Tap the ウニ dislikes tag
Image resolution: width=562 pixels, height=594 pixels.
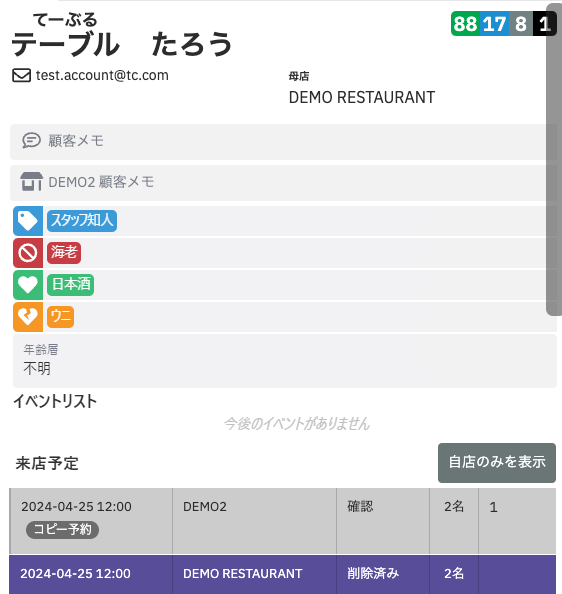[x=60, y=317]
